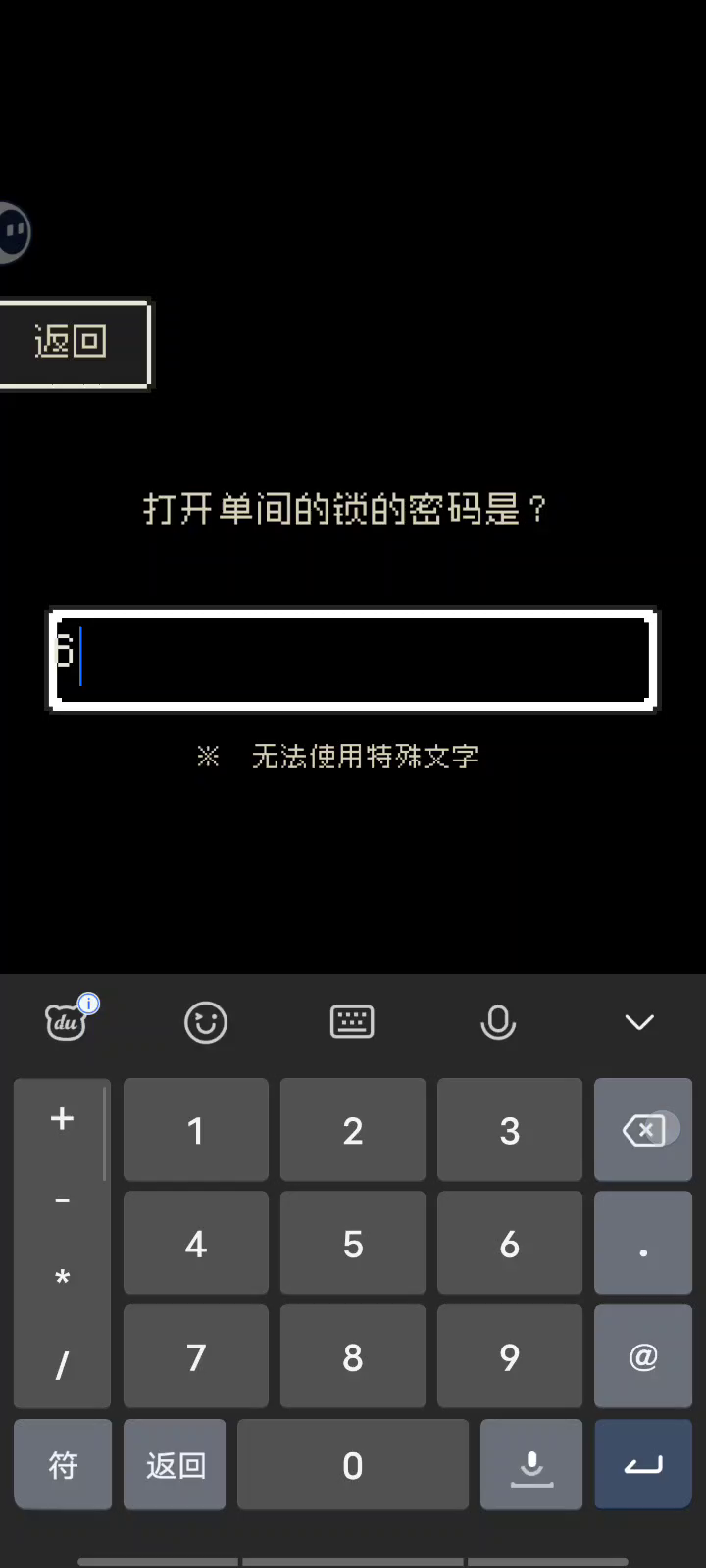The image size is (706, 1568).
Task: Open the floating round face assistant icon
Action: click(14, 232)
